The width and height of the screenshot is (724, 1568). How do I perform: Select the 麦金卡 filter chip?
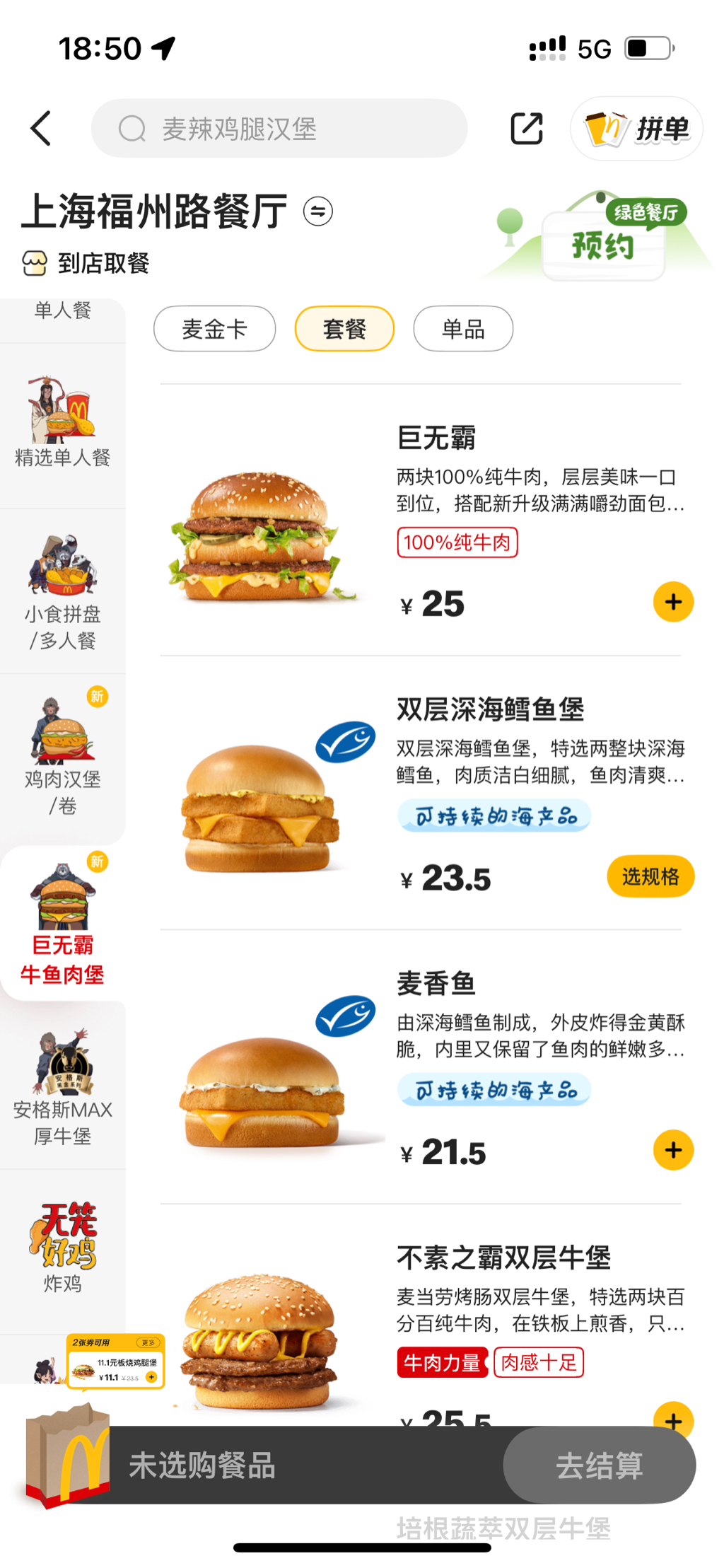(x=214, y=329)
